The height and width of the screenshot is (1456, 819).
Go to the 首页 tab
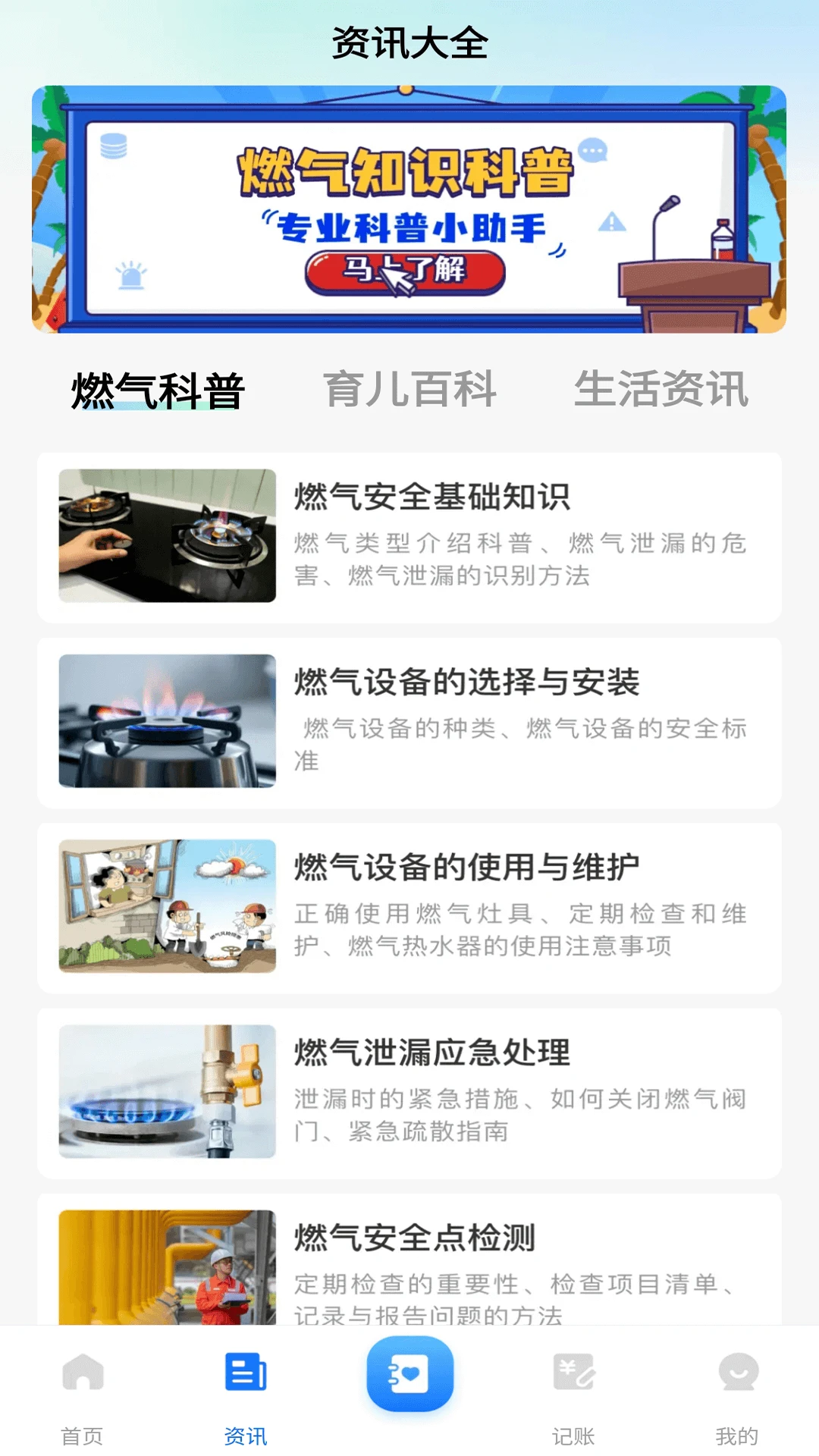pyautogui.click(x=82, y=1397)
